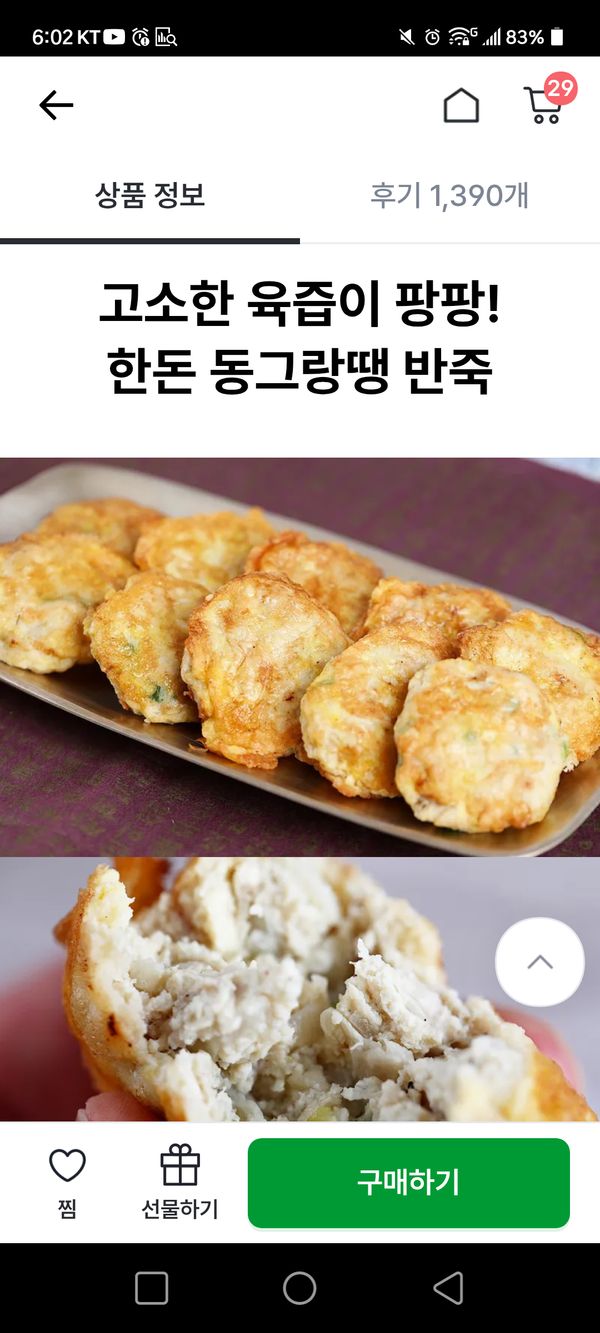Switch to the 후기 1,390개 reviews tab
The image size is (600, 1333).
pos(449,195)
